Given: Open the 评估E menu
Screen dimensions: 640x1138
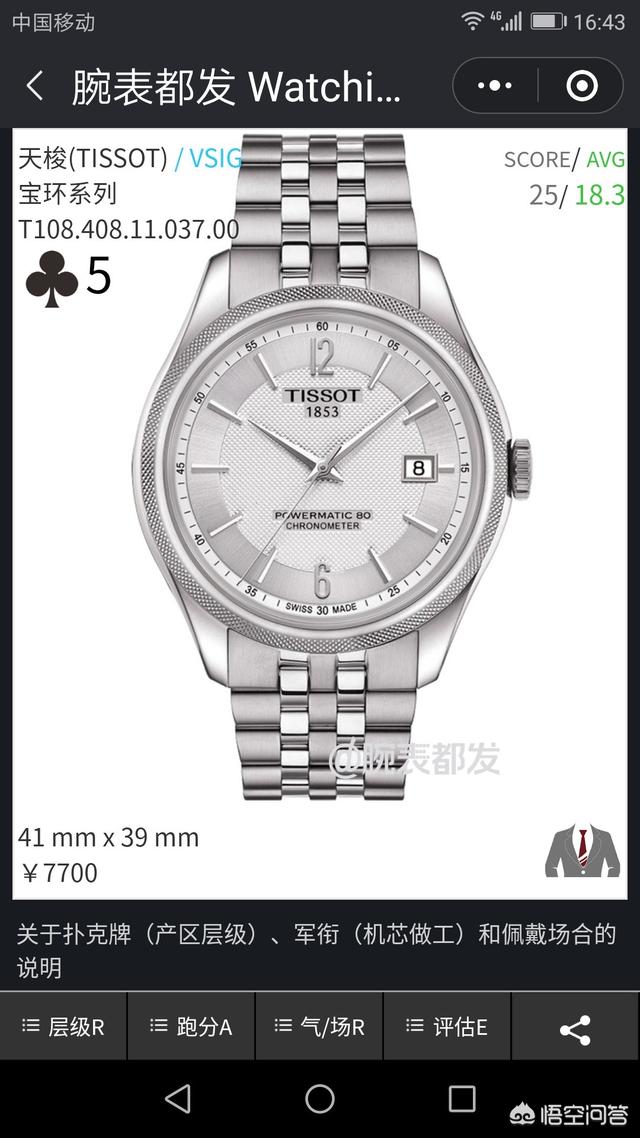Looking at the screenshot, I should pos(447,1026).
